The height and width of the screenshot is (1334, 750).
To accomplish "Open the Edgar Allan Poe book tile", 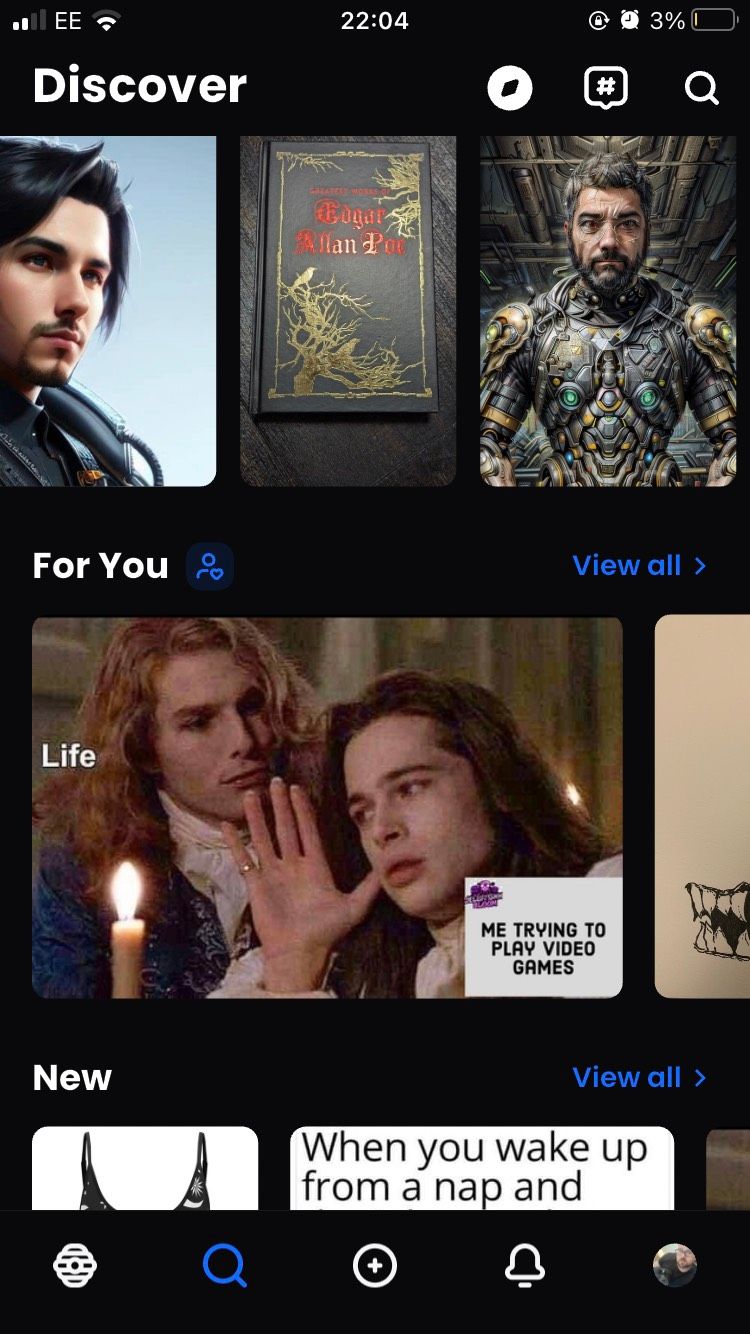I will click(x=348, y=311).
